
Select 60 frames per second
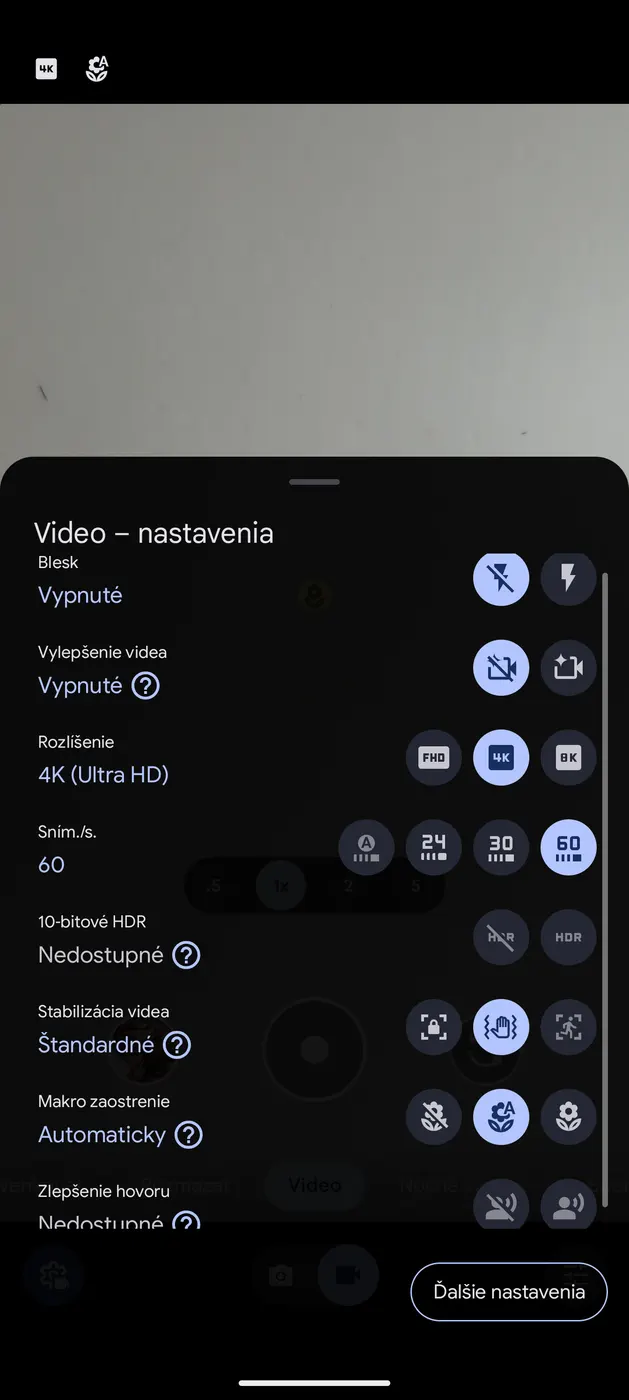[x=568, y=847]
